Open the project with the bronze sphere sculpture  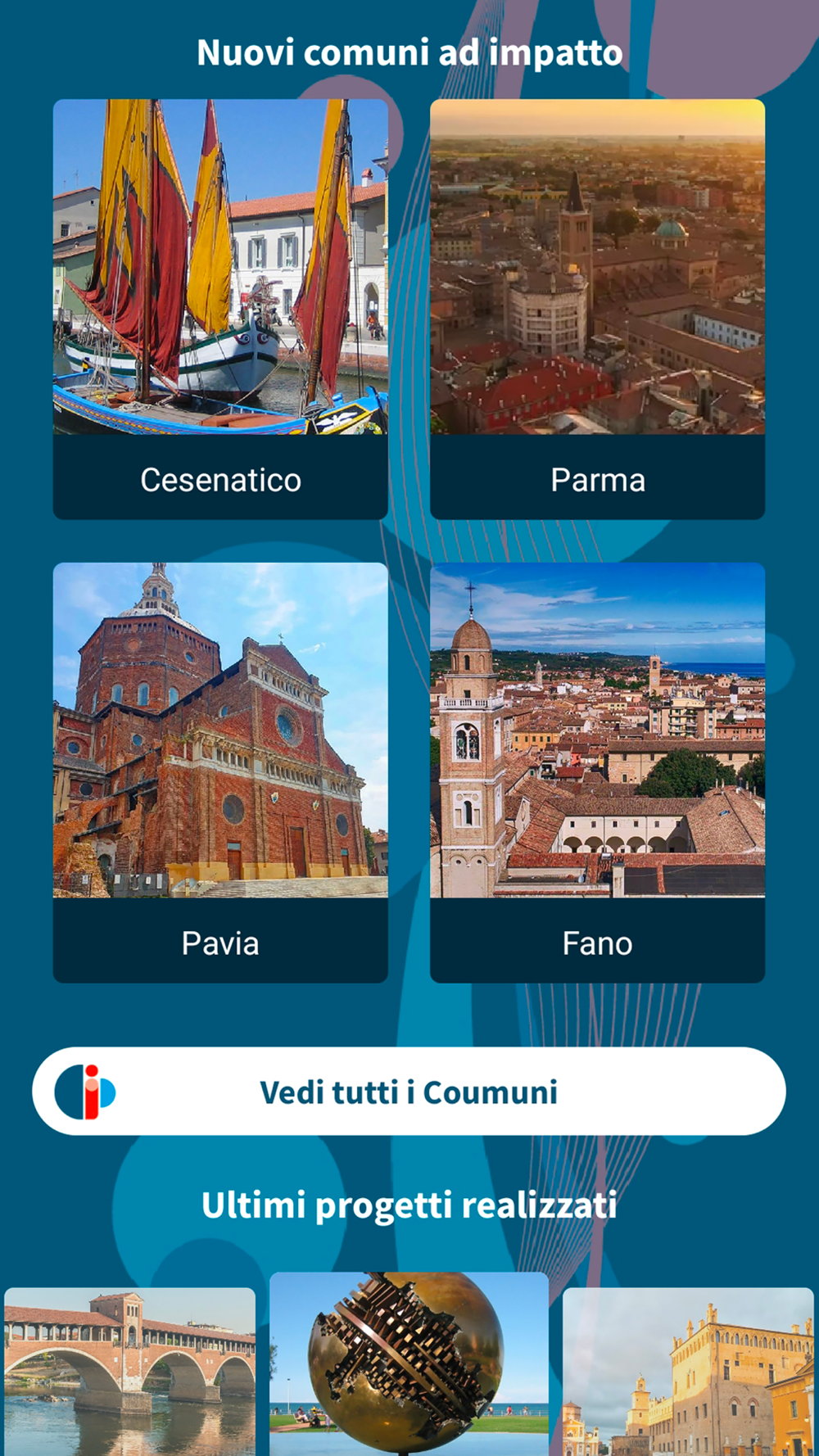pos(409,1363)
